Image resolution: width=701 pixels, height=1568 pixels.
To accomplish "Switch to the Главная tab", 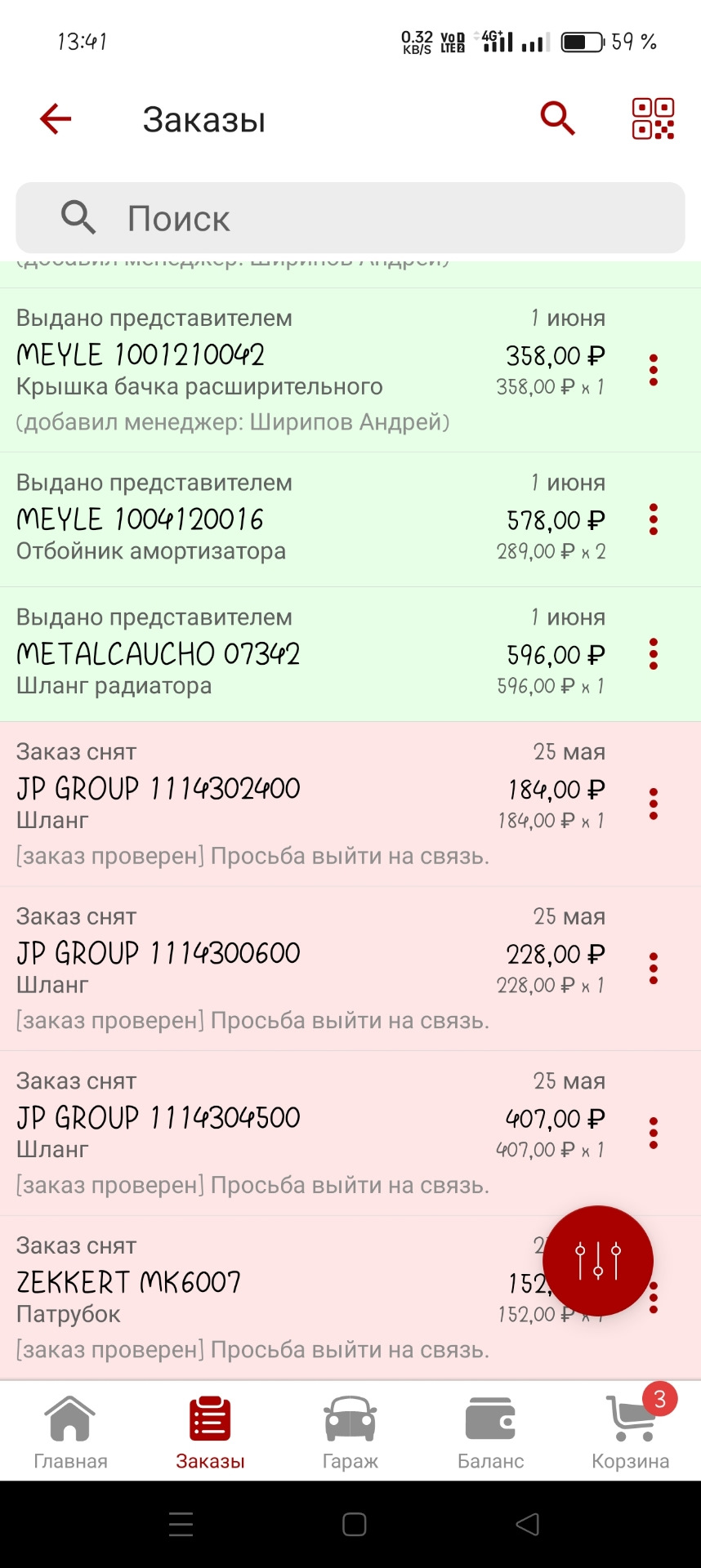I will click(x=70, y=1432).
